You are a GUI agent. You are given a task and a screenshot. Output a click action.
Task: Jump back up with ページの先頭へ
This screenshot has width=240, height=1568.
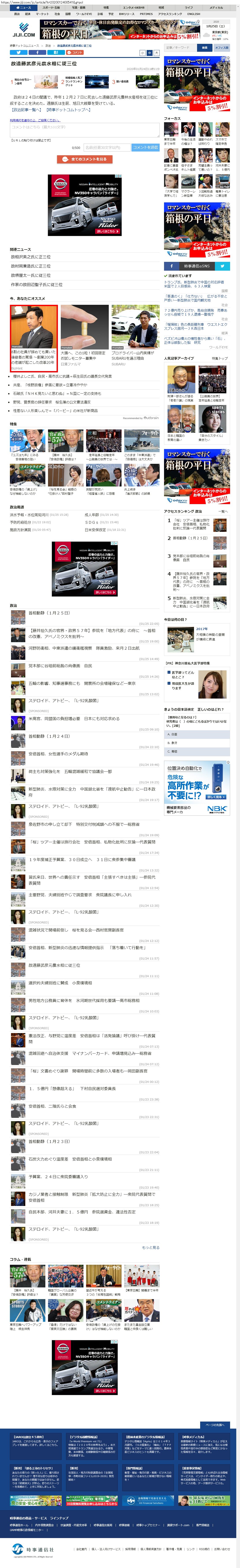[x=214, y=1425]
